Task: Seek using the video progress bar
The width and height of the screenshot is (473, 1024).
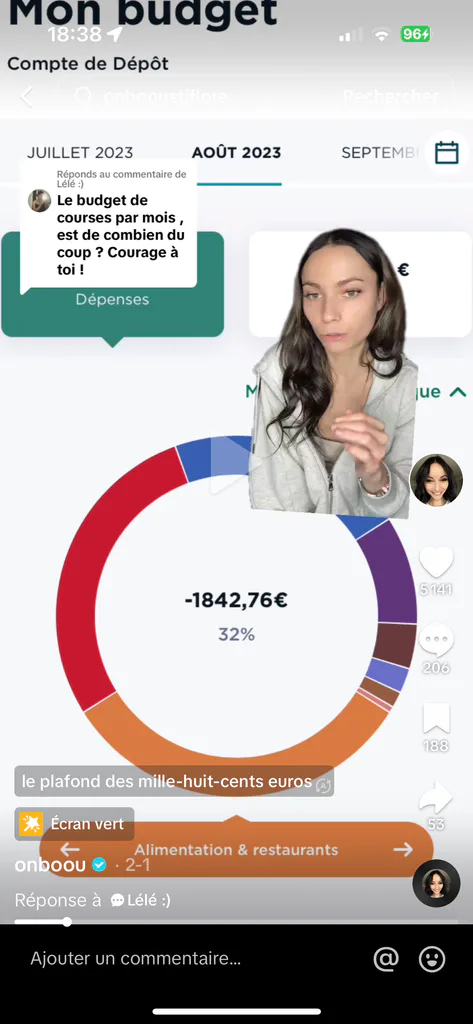Action: [236, 921]
